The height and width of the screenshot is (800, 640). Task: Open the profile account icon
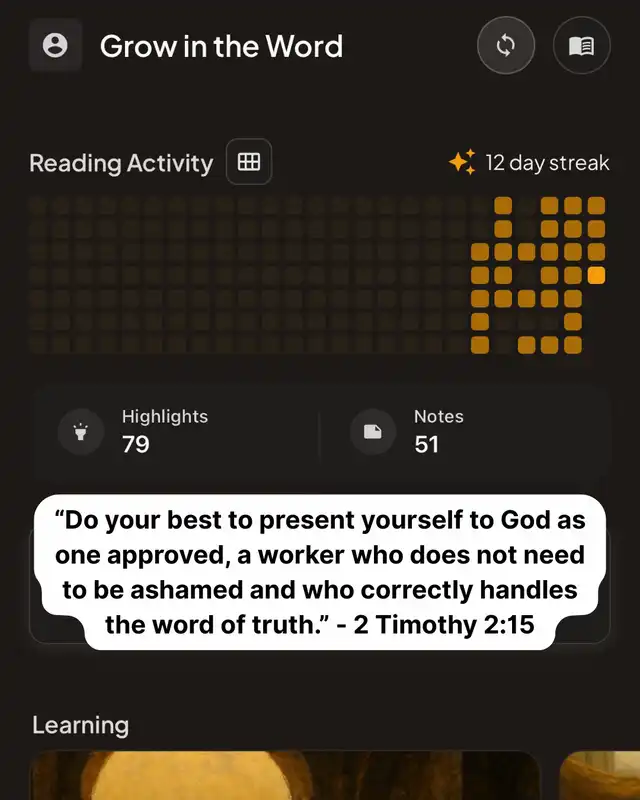point(55,46)
